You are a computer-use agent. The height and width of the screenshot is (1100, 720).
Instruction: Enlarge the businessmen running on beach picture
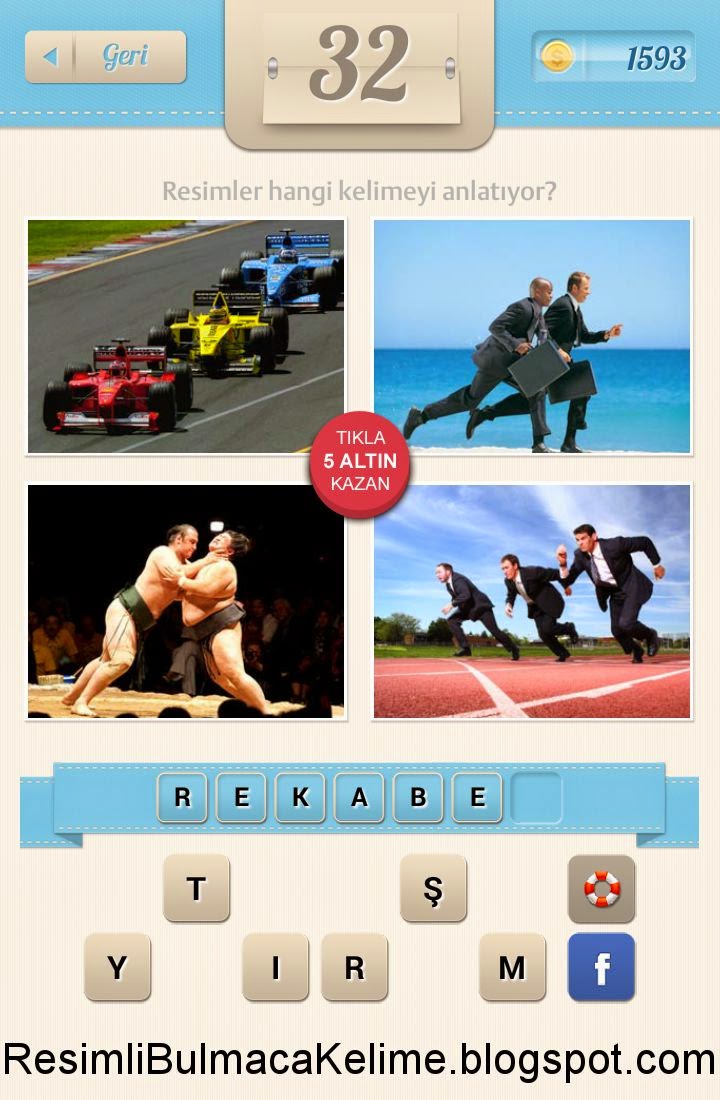coord(532,336)
